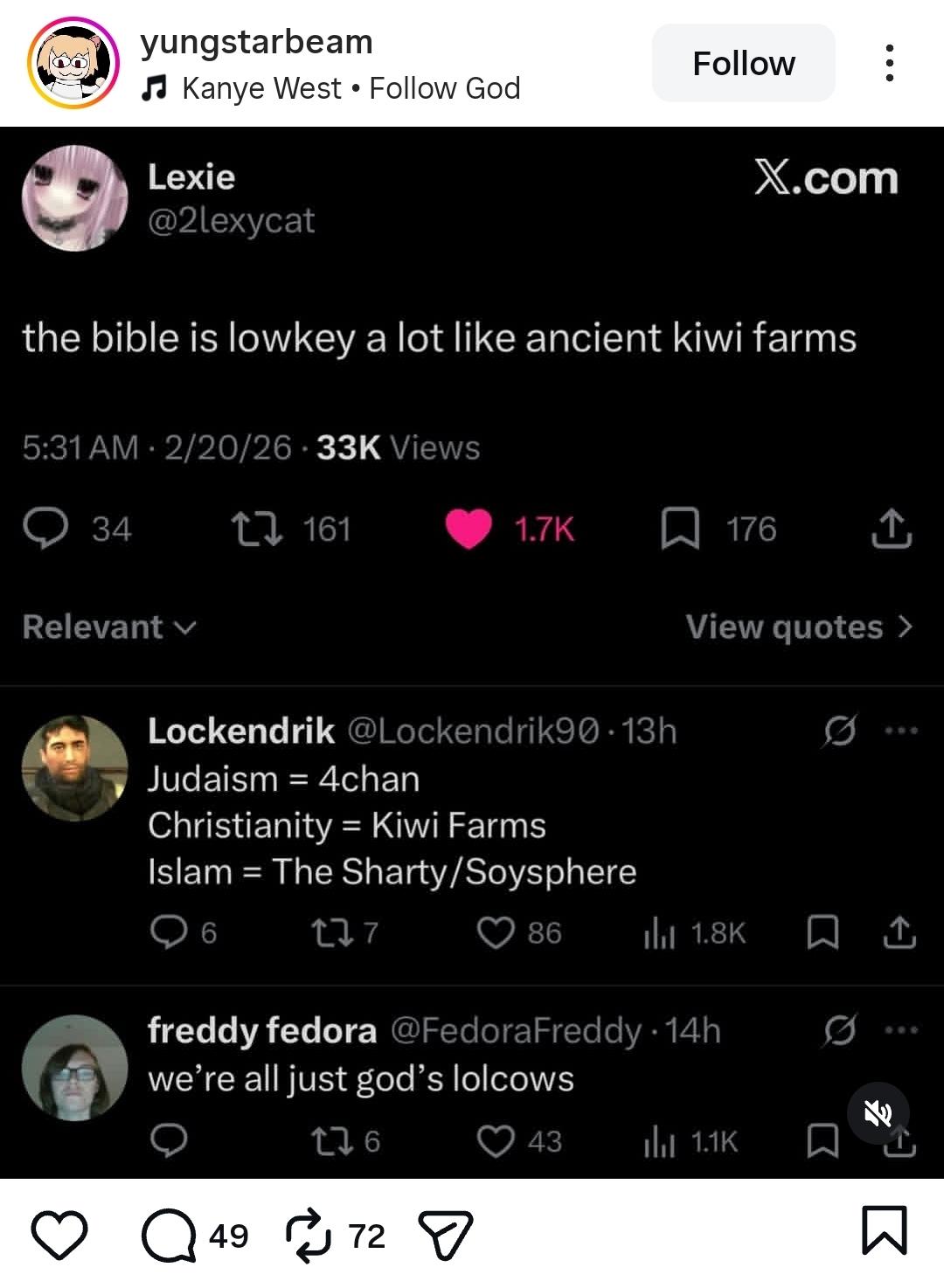Open the yungstarbeam username
This screenshot has width=944, height=1288.
(257, 42)
